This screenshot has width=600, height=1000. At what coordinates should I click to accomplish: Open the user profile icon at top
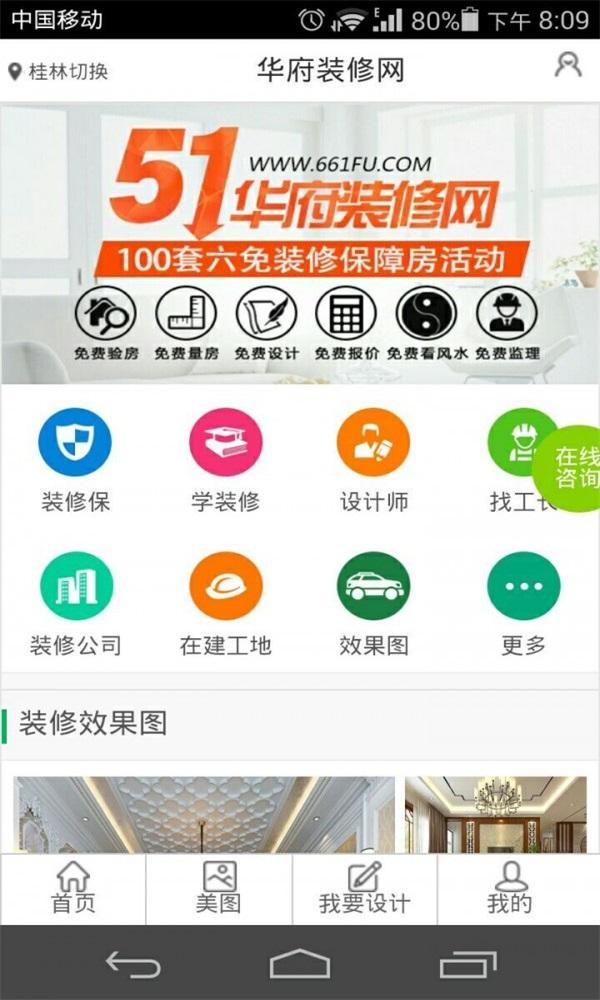tap(567, 65)
